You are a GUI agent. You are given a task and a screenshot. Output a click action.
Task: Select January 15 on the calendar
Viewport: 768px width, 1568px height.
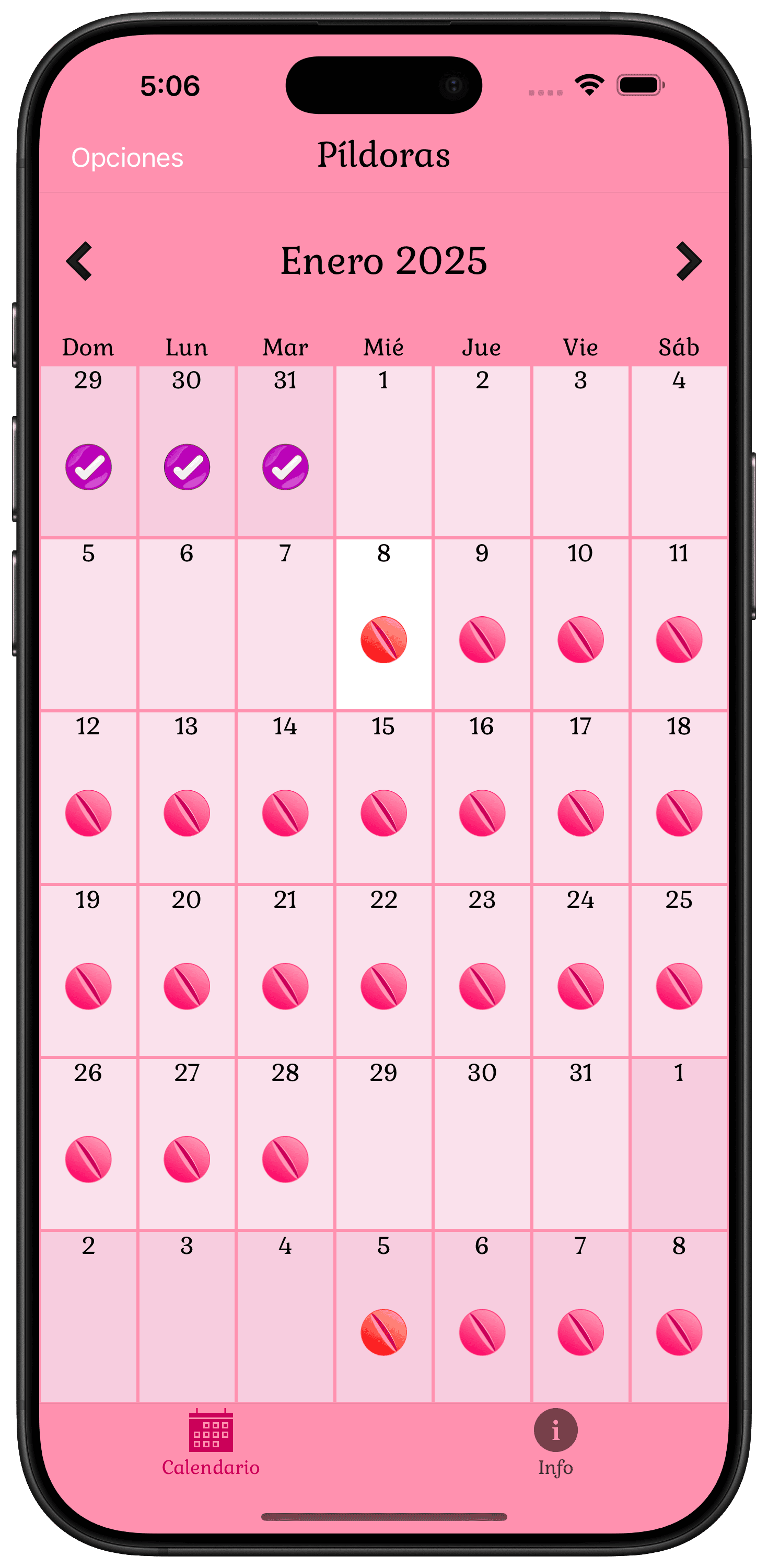coord(383,798)
